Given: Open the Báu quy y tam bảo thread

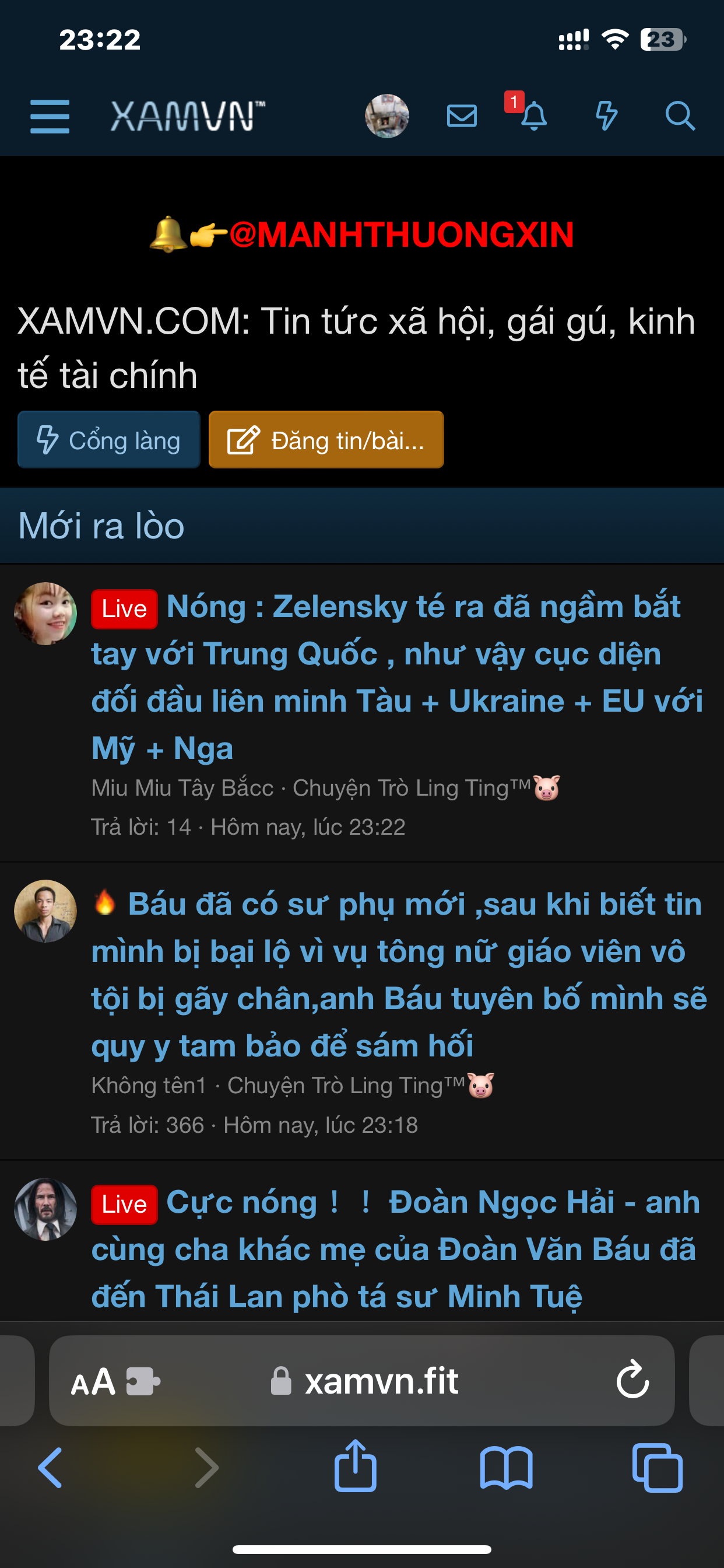Looking at the screenshot, I should [395, 974].
